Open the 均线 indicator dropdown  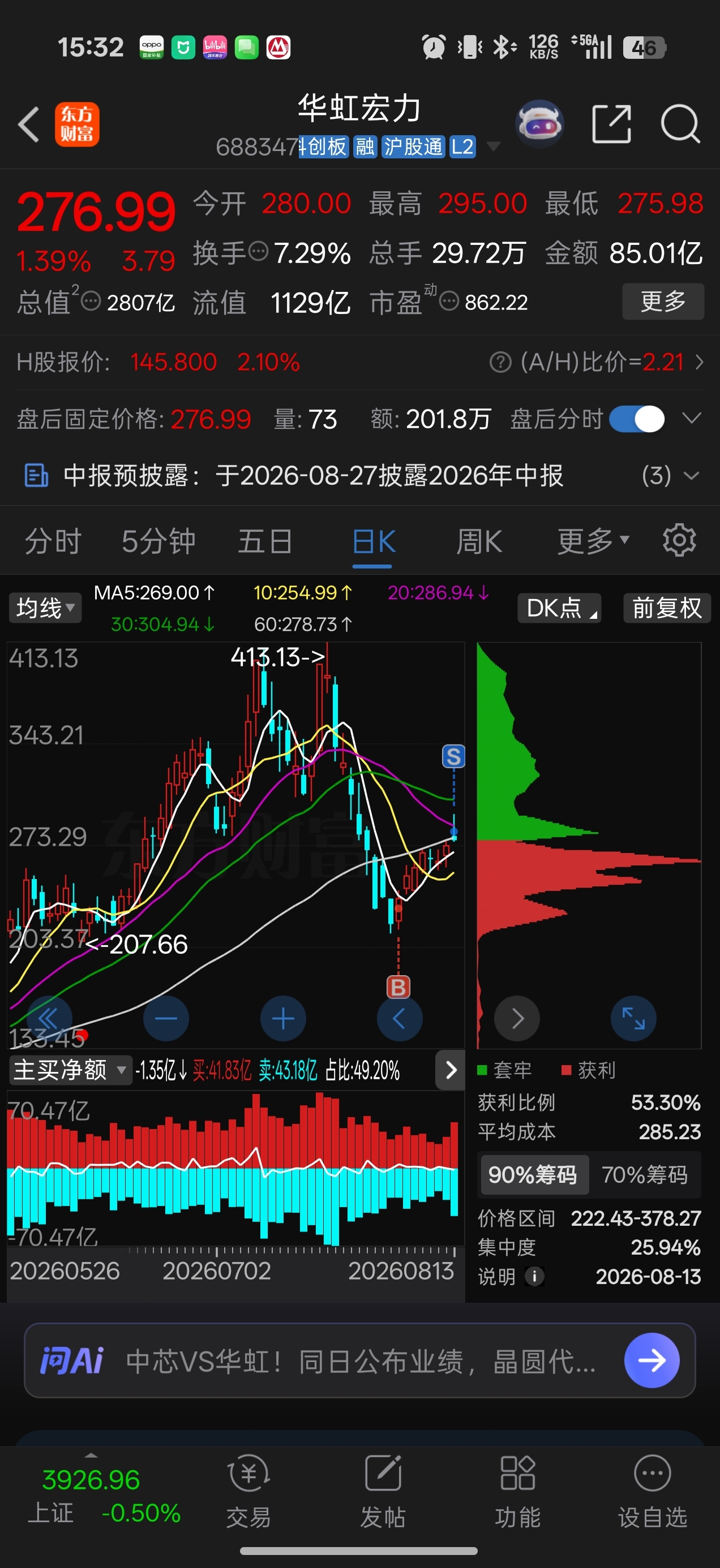pos(45,608)
